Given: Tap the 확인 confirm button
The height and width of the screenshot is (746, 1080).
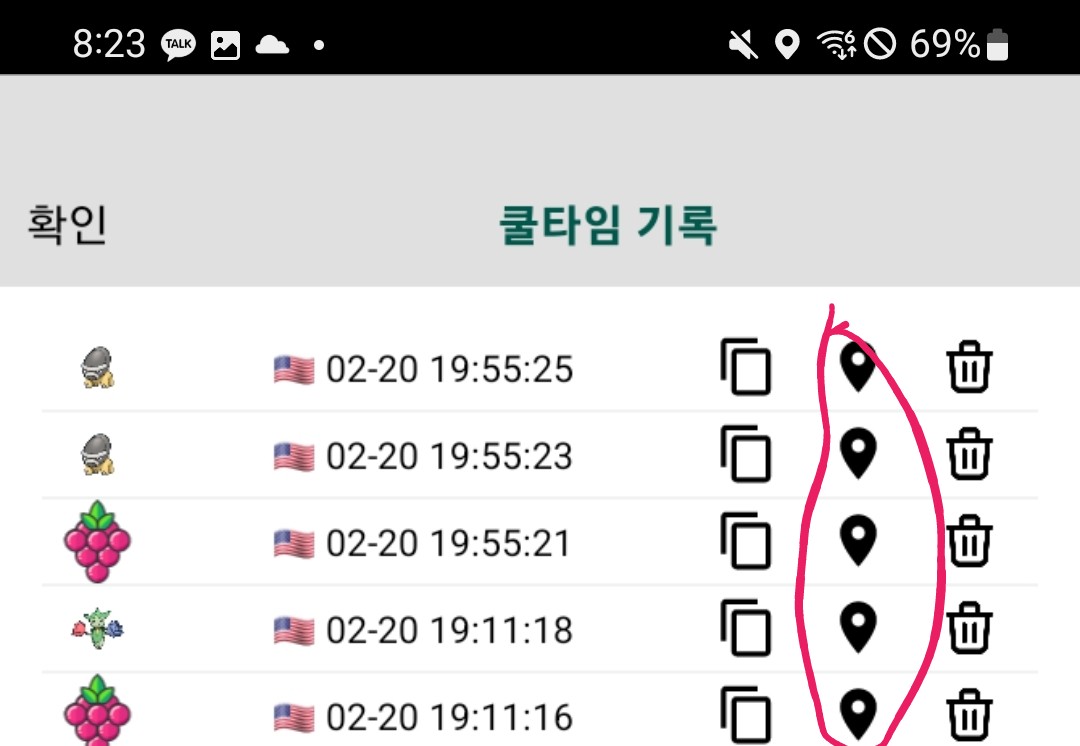Looking at the screenshot, I should [67, 225].
